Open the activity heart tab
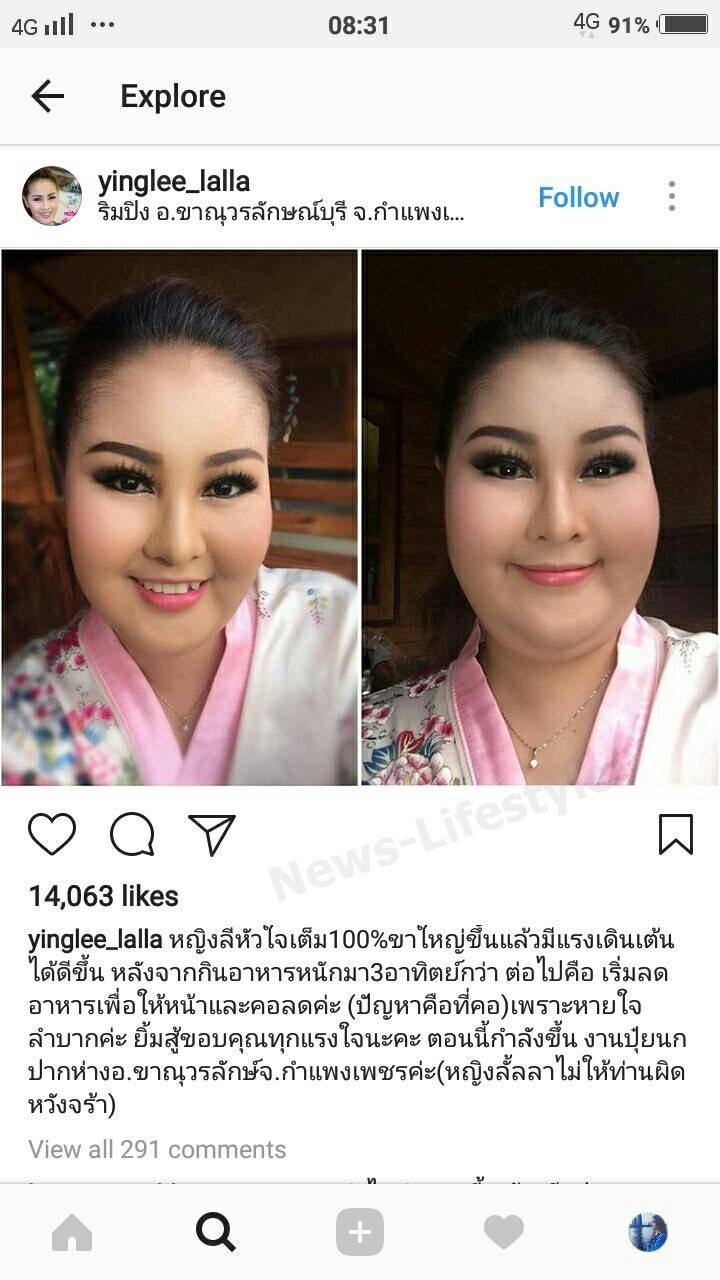The height and width of the screenshot is (1280, 720). [x=504, y=1232]
